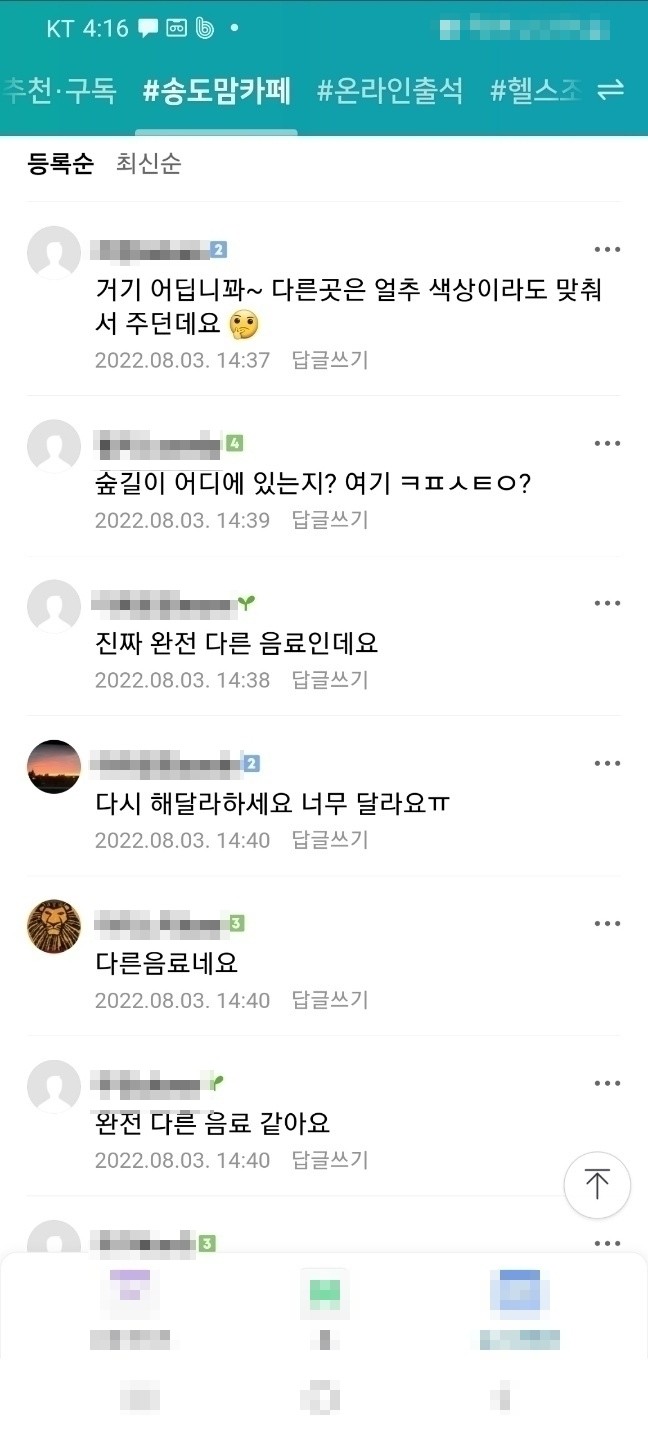Open options for the 다른음료네요 comment
648x1440 pixels.
click(607, 924)
